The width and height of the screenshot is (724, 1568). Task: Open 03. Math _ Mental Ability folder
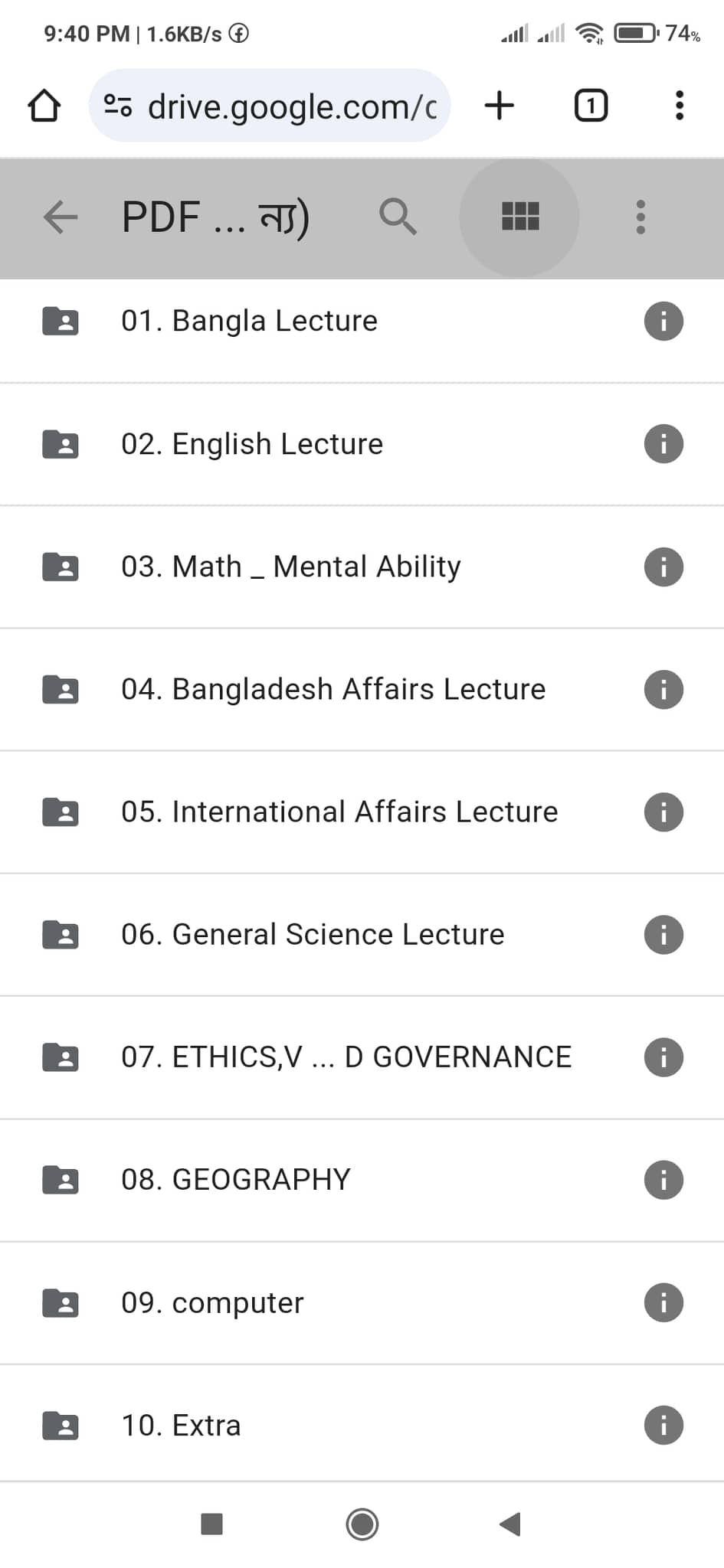(x=362, y=567)
